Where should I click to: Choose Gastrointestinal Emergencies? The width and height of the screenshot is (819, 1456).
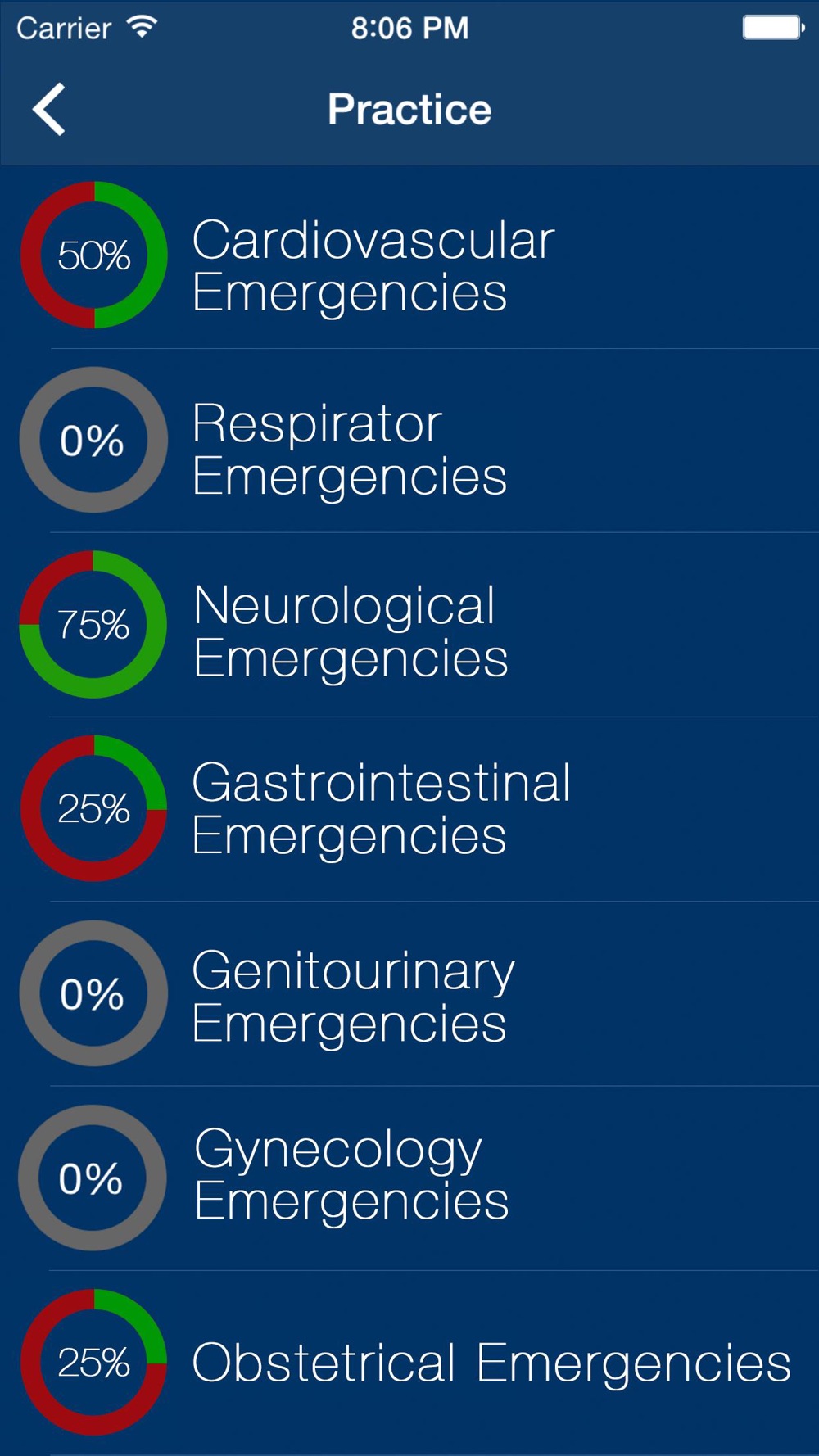[409, 810]
